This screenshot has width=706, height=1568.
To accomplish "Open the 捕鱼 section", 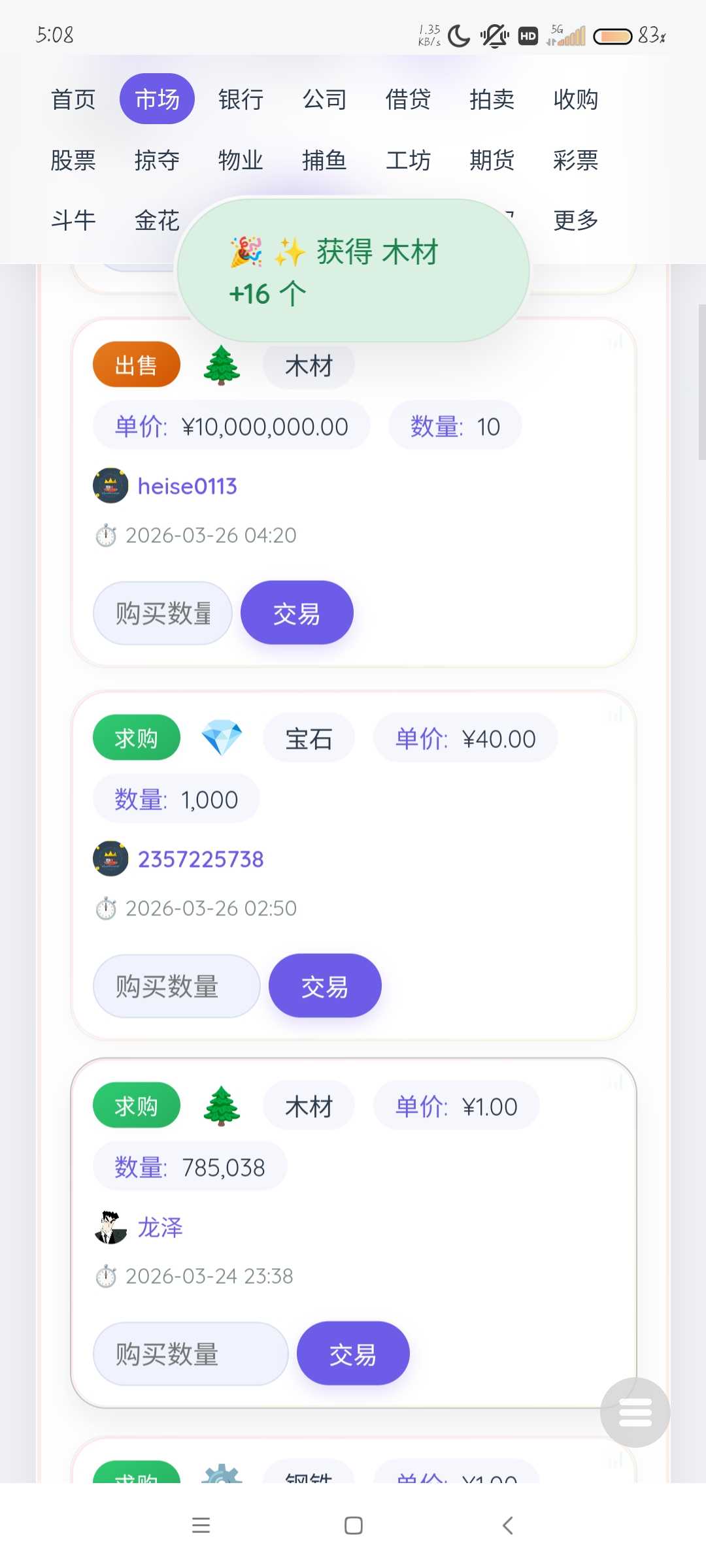I will click(x=324, y=160).
